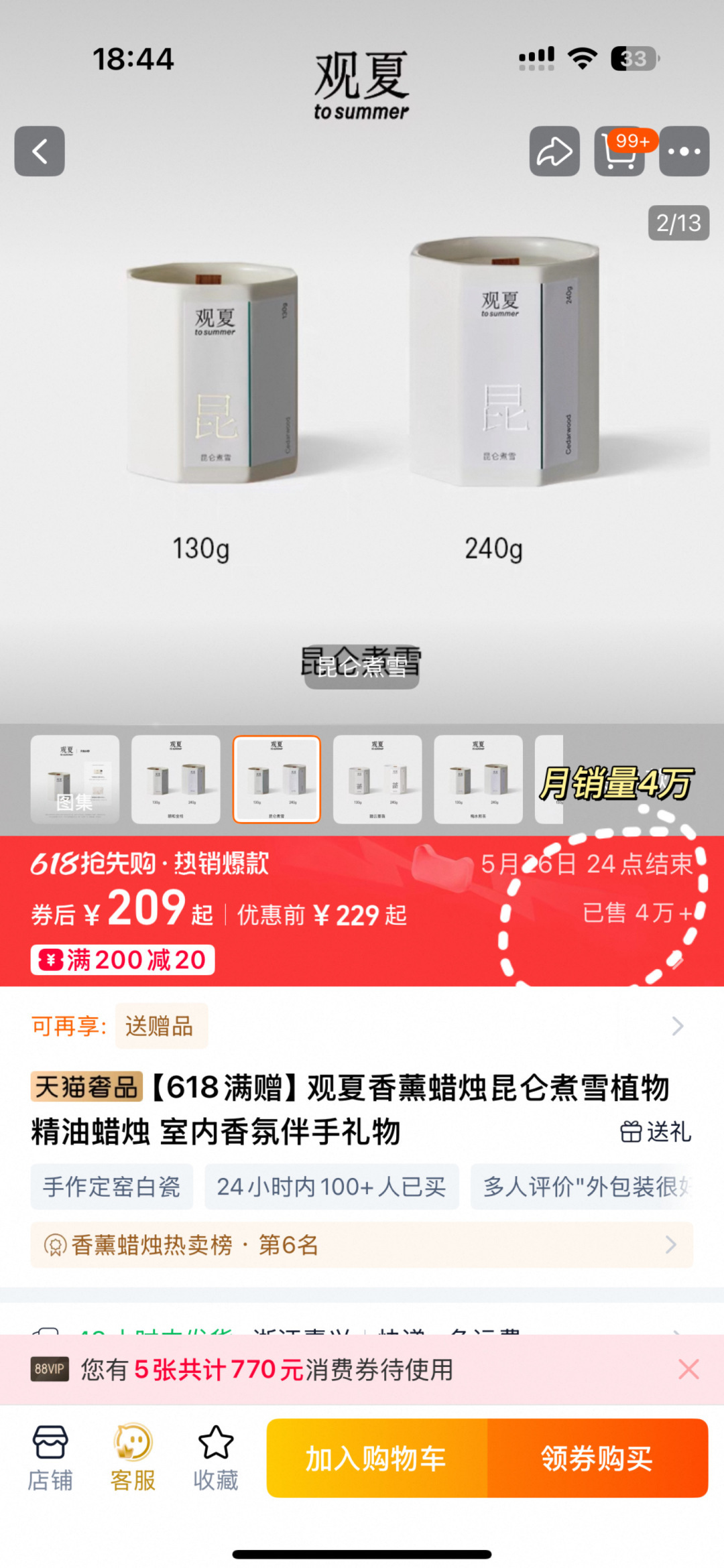Dismiss the 88VIP coupon banner
Screen dimensions: 724x1568
pos(688,1370)
